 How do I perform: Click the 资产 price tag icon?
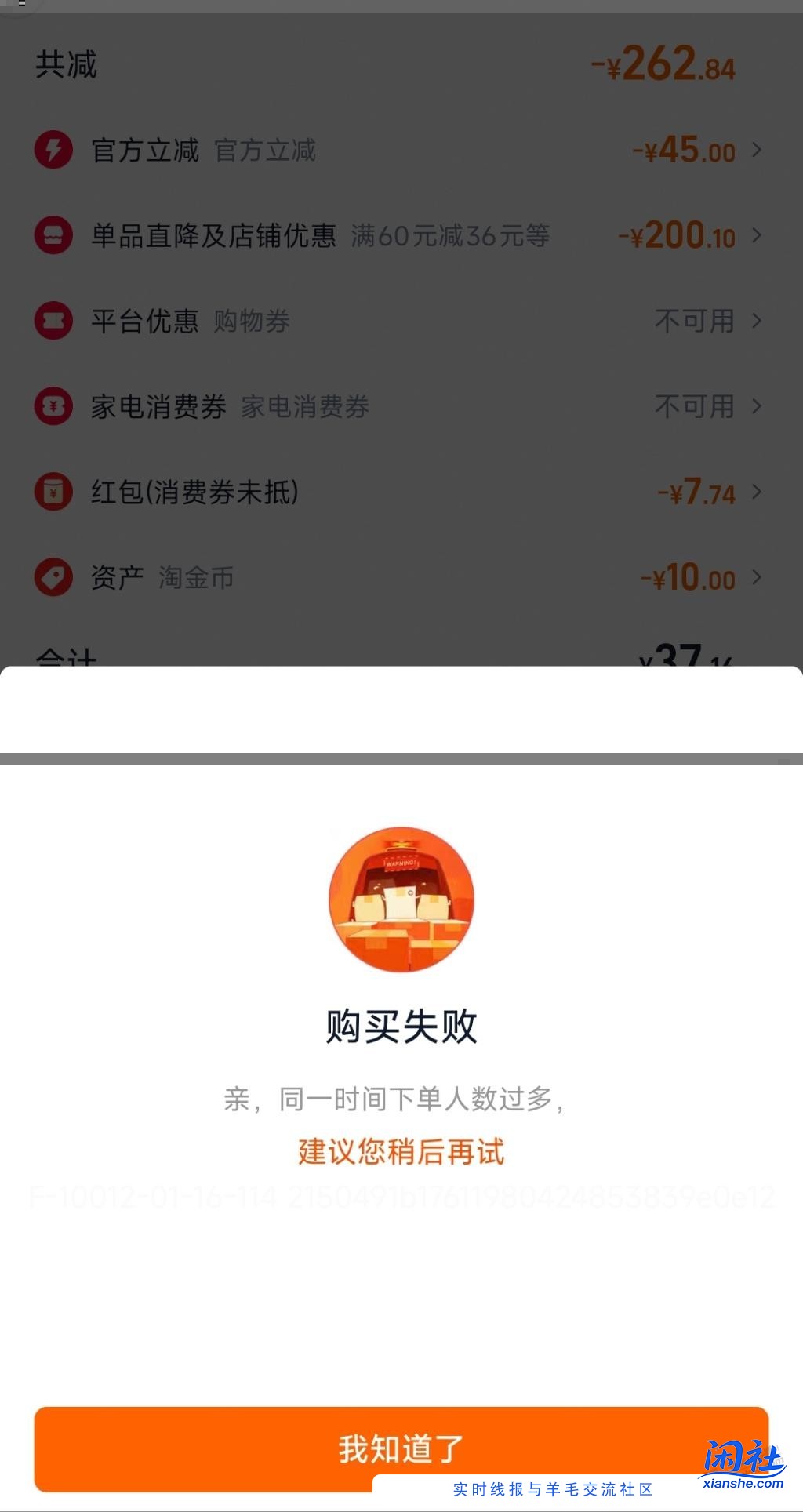(53, 578)
